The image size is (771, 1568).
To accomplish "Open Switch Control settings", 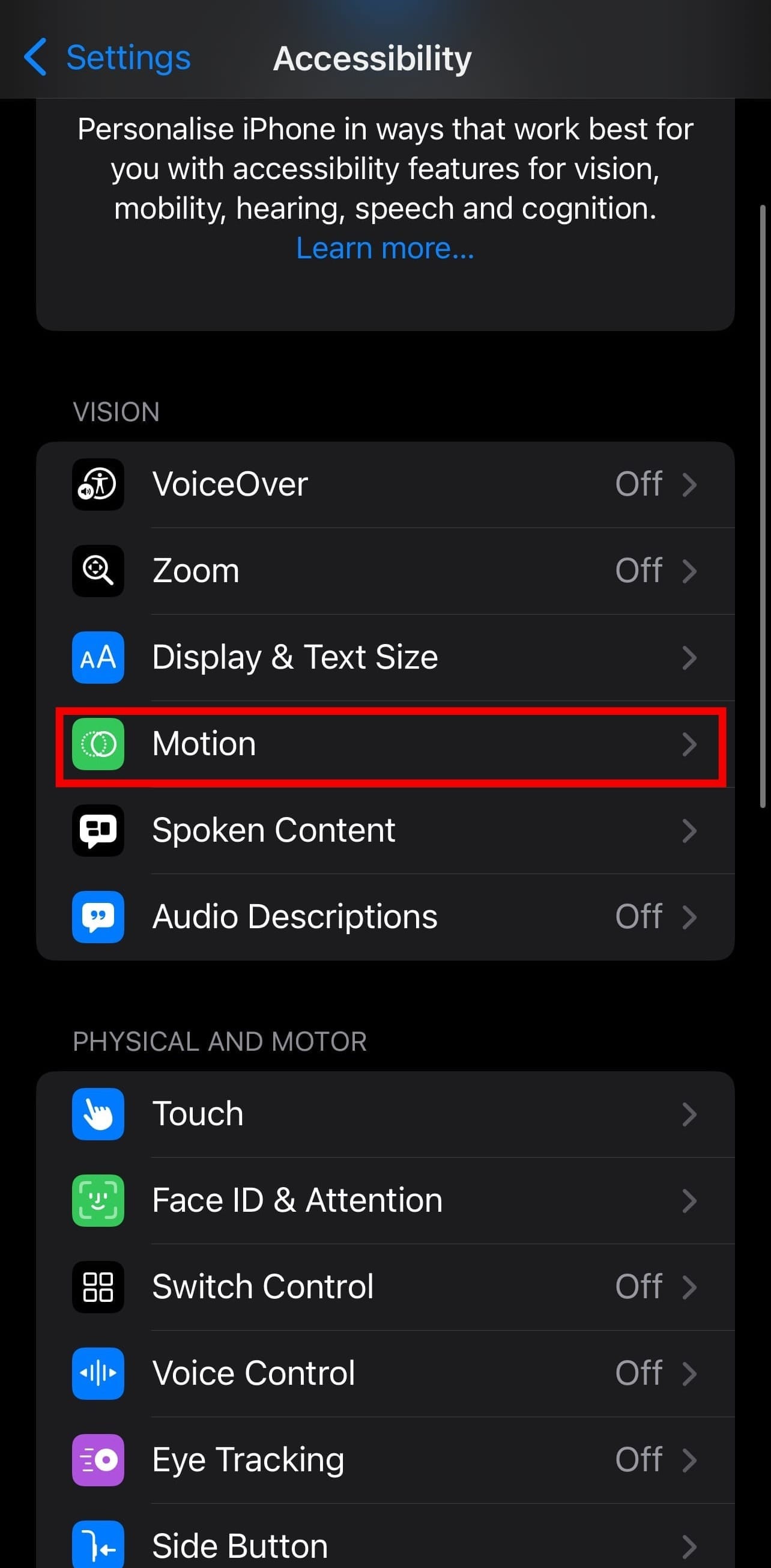I will 384,1287.
